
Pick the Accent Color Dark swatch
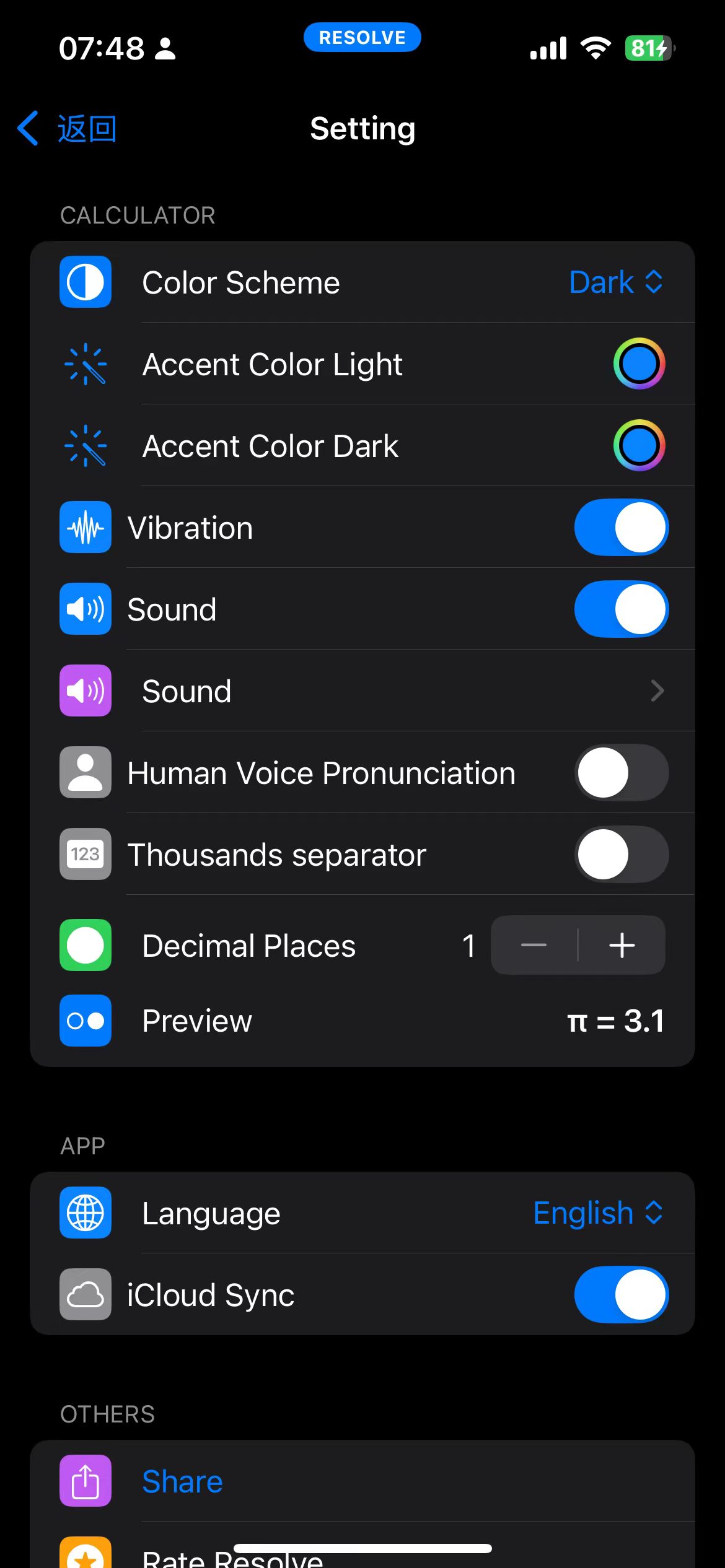[x=639, y=446]
